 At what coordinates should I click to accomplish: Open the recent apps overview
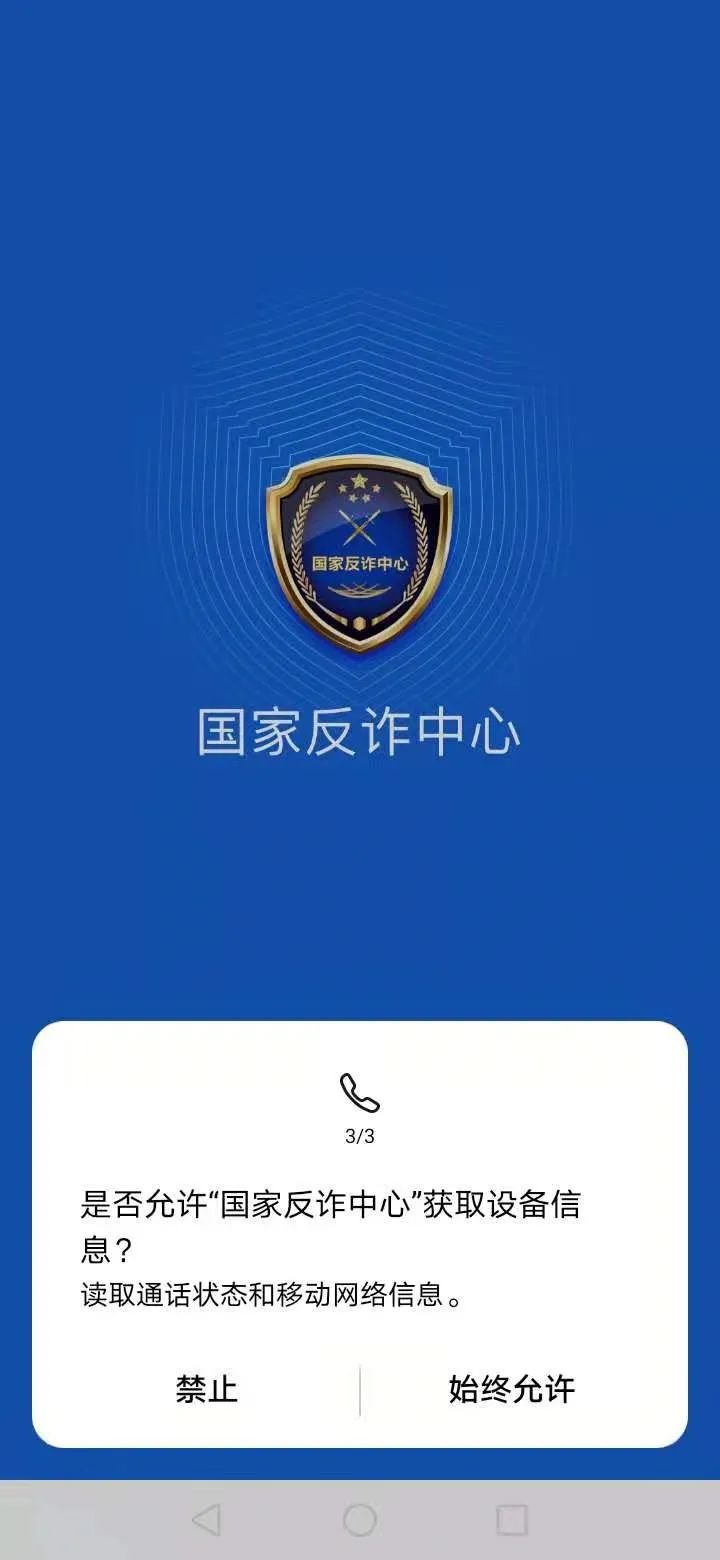click(512, 1520)
